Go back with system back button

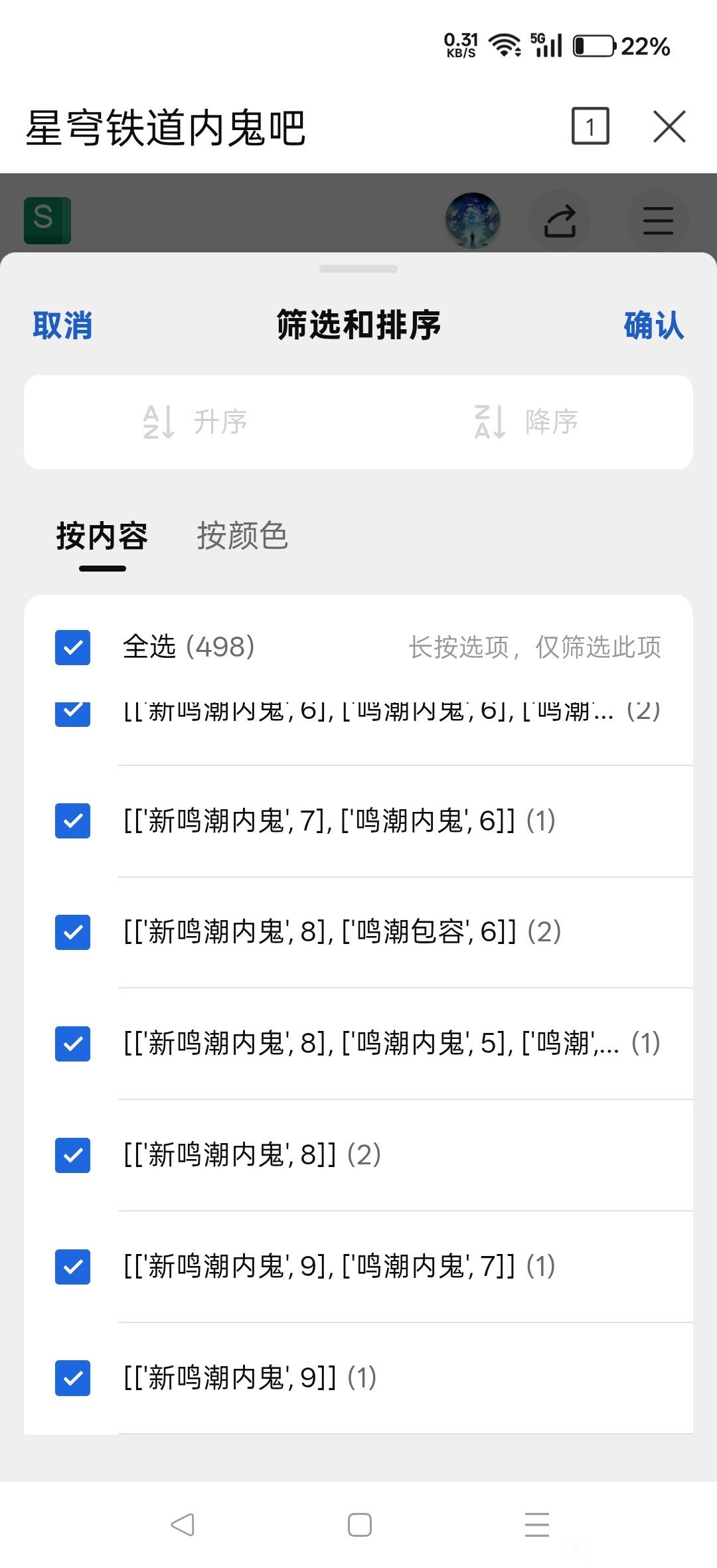183,1525
